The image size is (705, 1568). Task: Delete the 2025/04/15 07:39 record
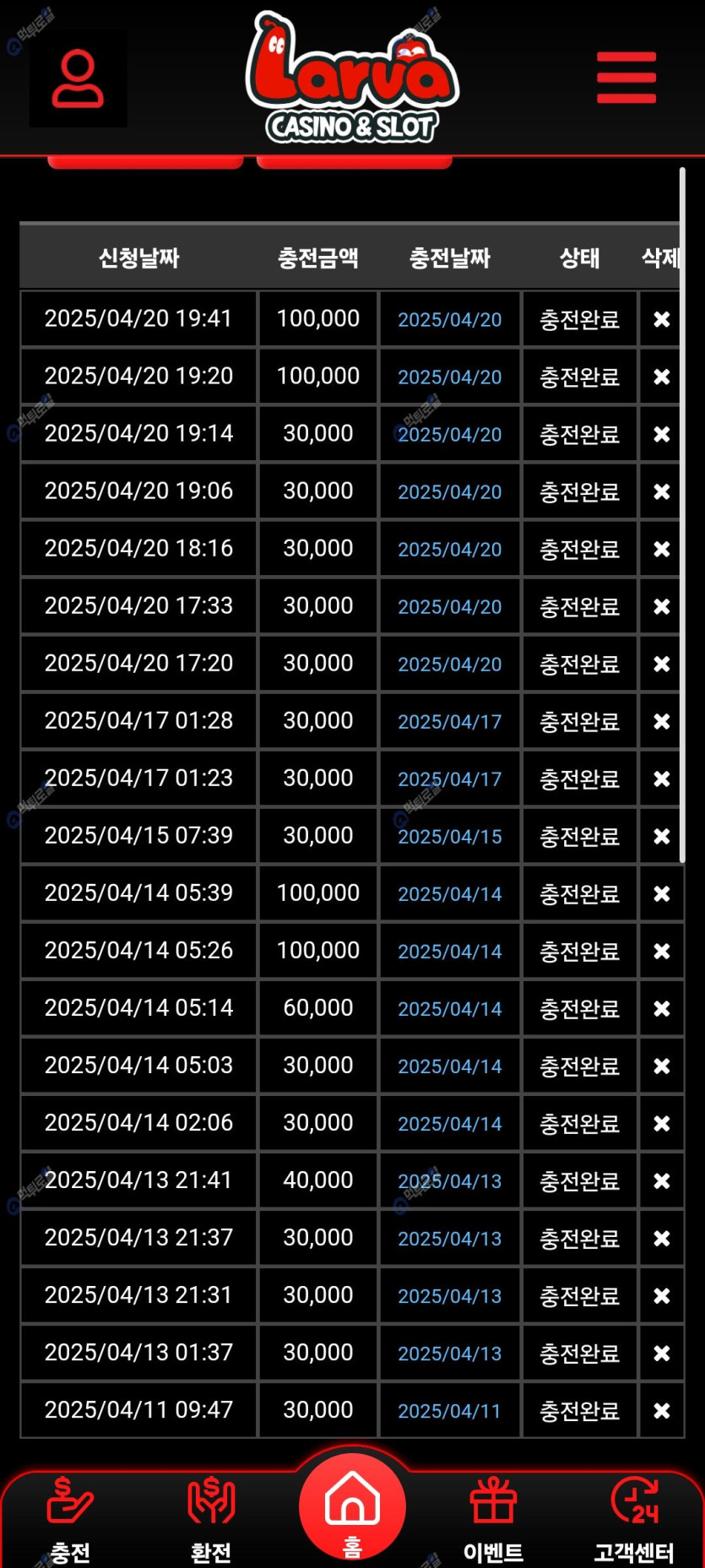pyautogui.click(x=662, y=836)
